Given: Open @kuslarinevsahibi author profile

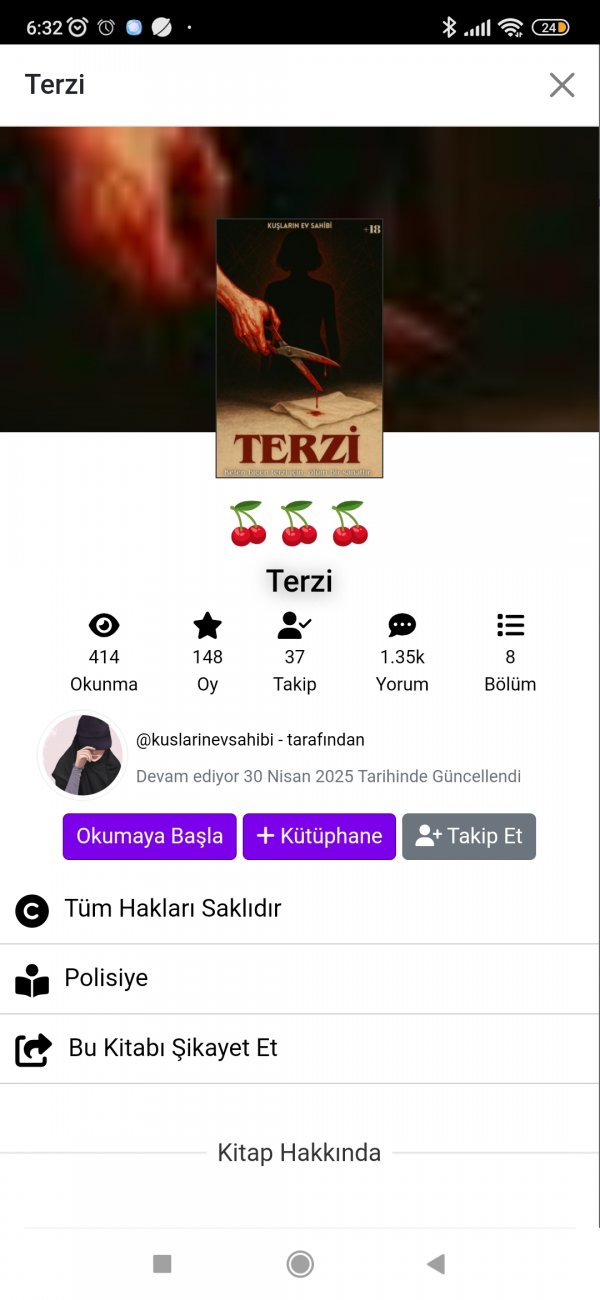Looking at the screenshot, I should click(x=250, y=740).
